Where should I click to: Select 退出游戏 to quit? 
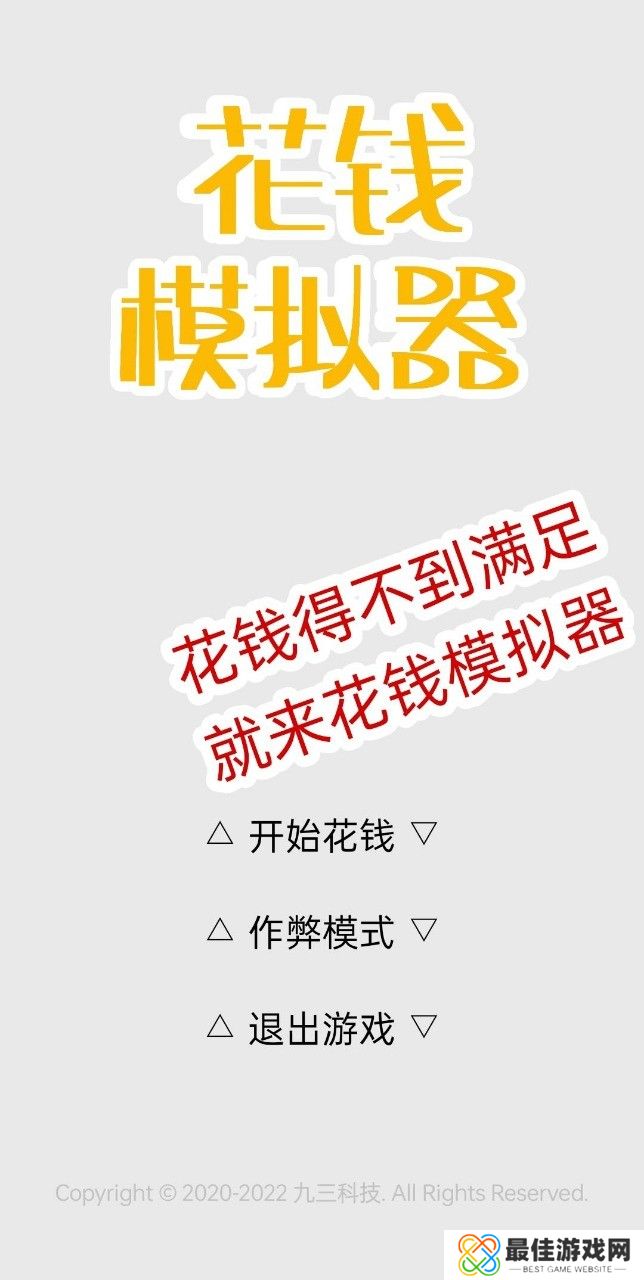tap(321, 1028)
